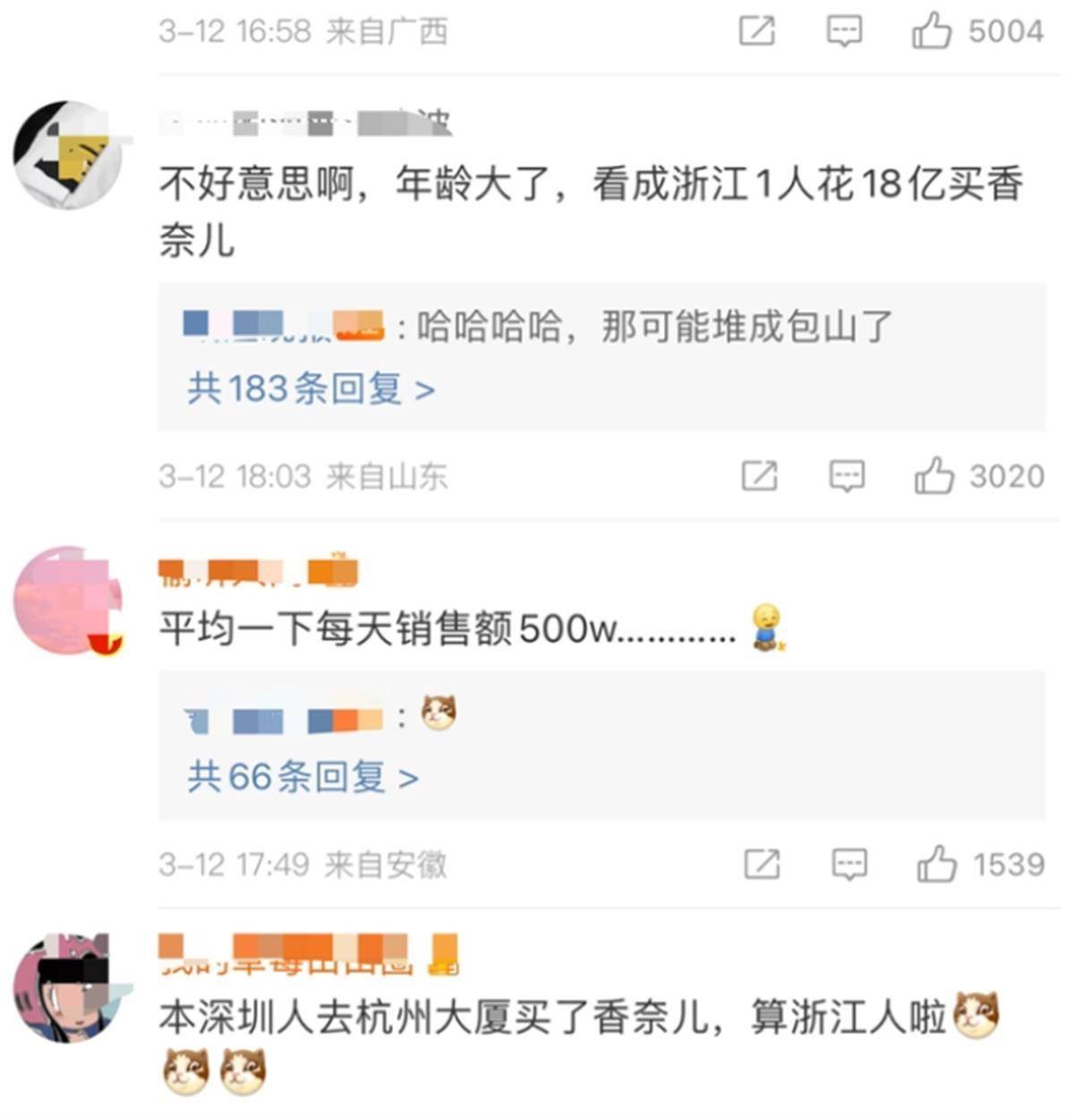Open avatar of the 平均一下 commenter

click(x=68, y=600)
